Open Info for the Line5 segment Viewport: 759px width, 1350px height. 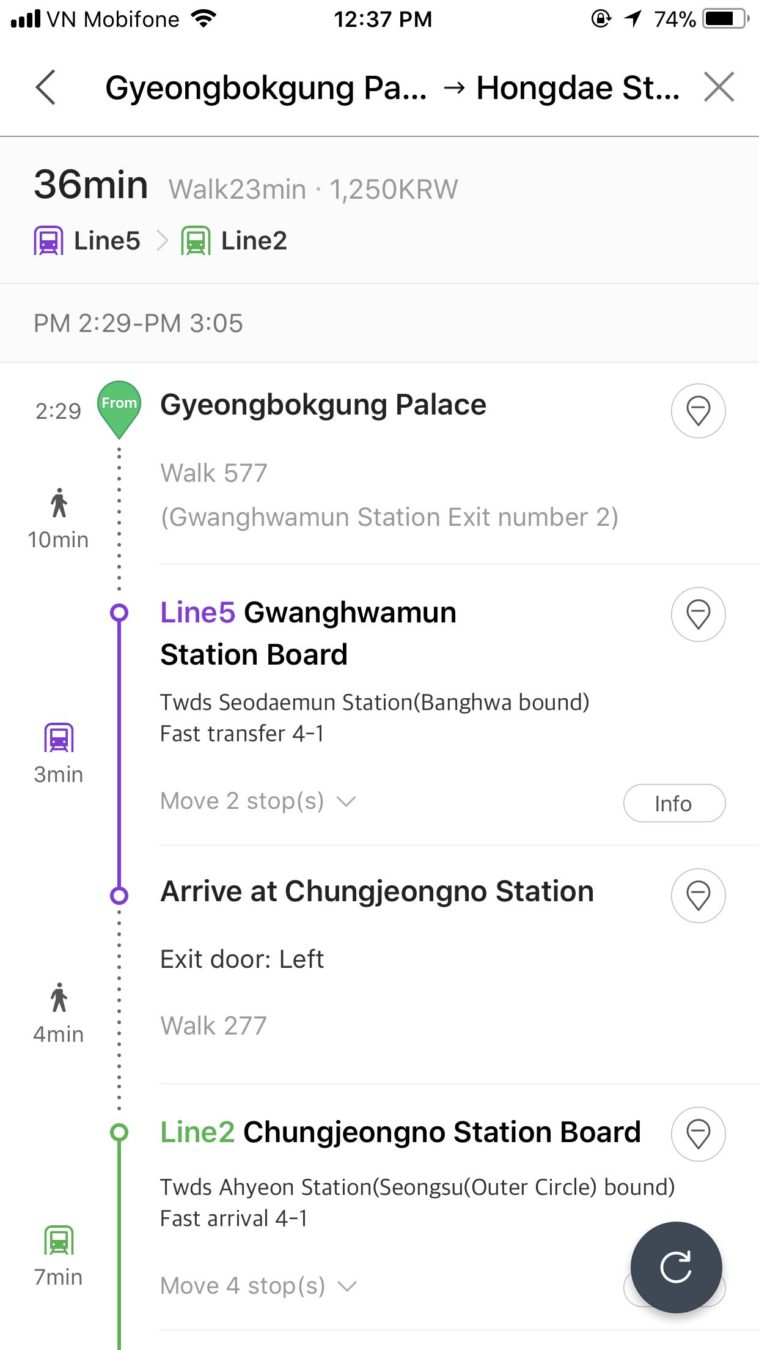click(673, 803)
